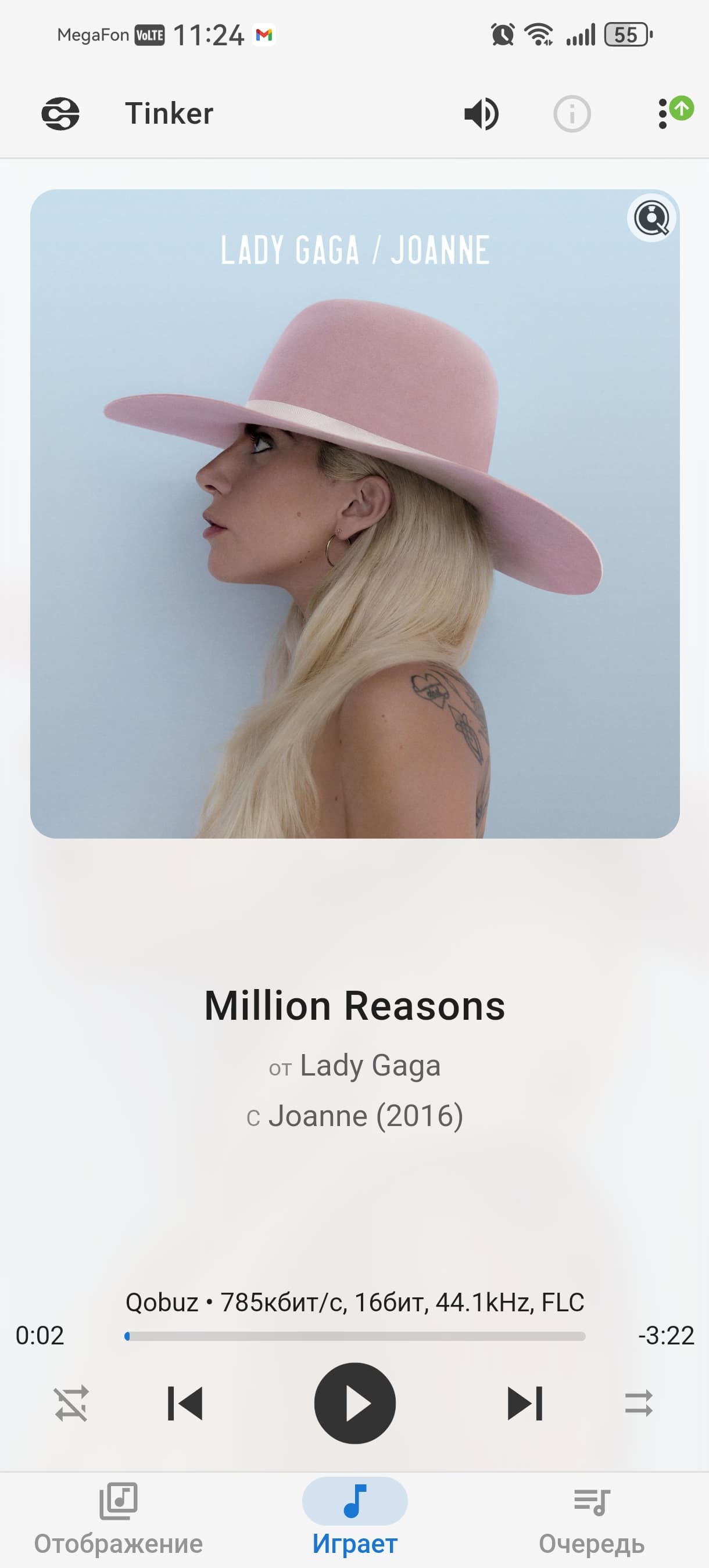Tap the playback progress bar
Viewport: 709px width, 1568px height.
355,1336
